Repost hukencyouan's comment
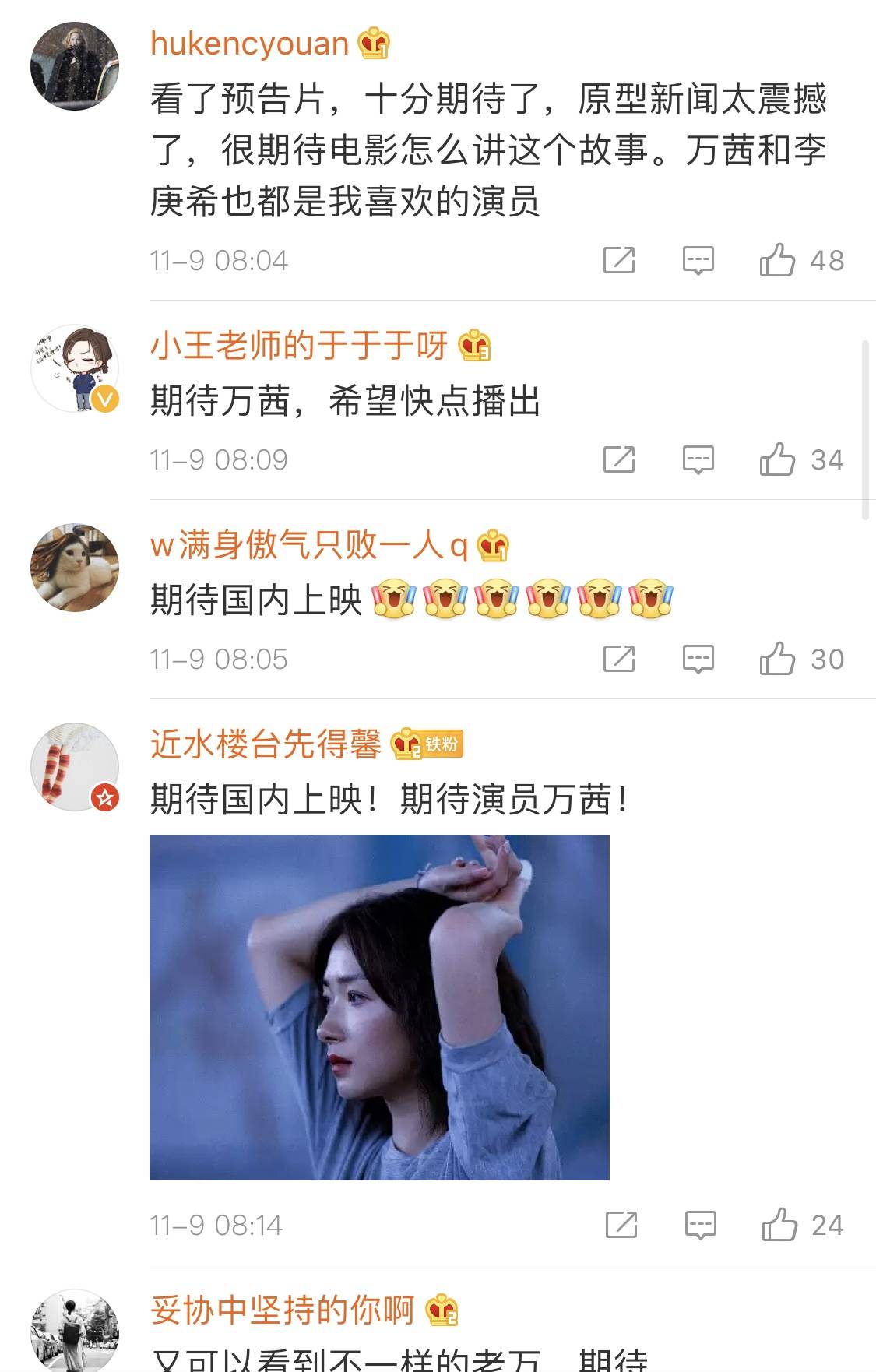This screenshot has width=876, height=1372. 619,260
